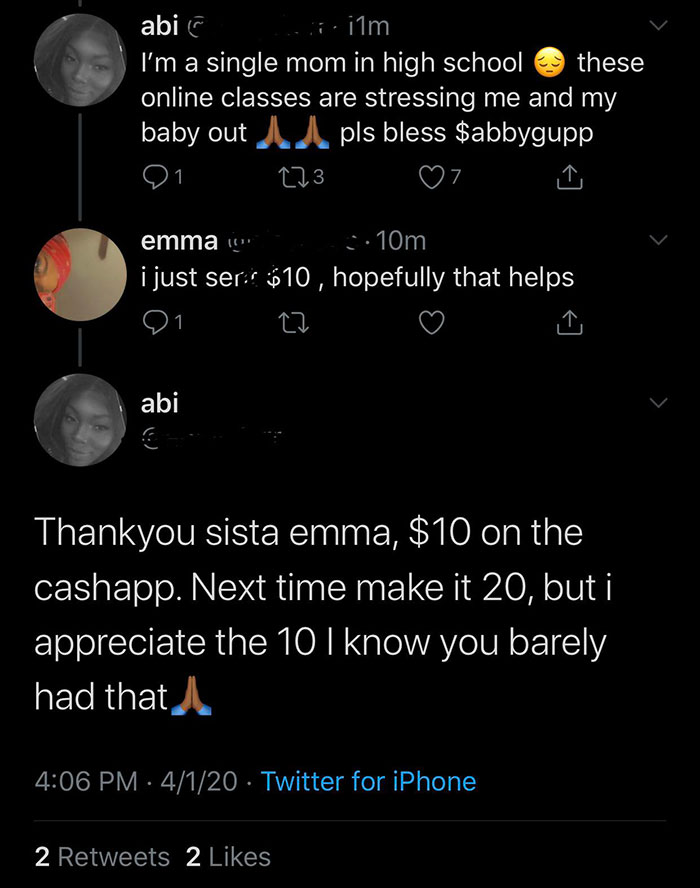
Task: Open the Twitter for iPhone link
Action: click(368, 781)
